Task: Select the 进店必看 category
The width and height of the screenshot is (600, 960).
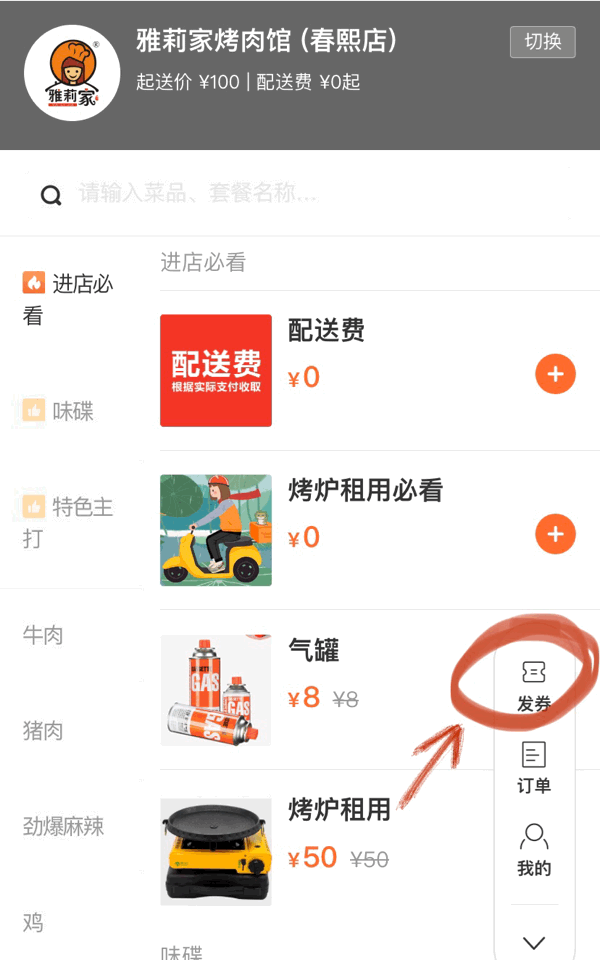Action: (68, 299)
